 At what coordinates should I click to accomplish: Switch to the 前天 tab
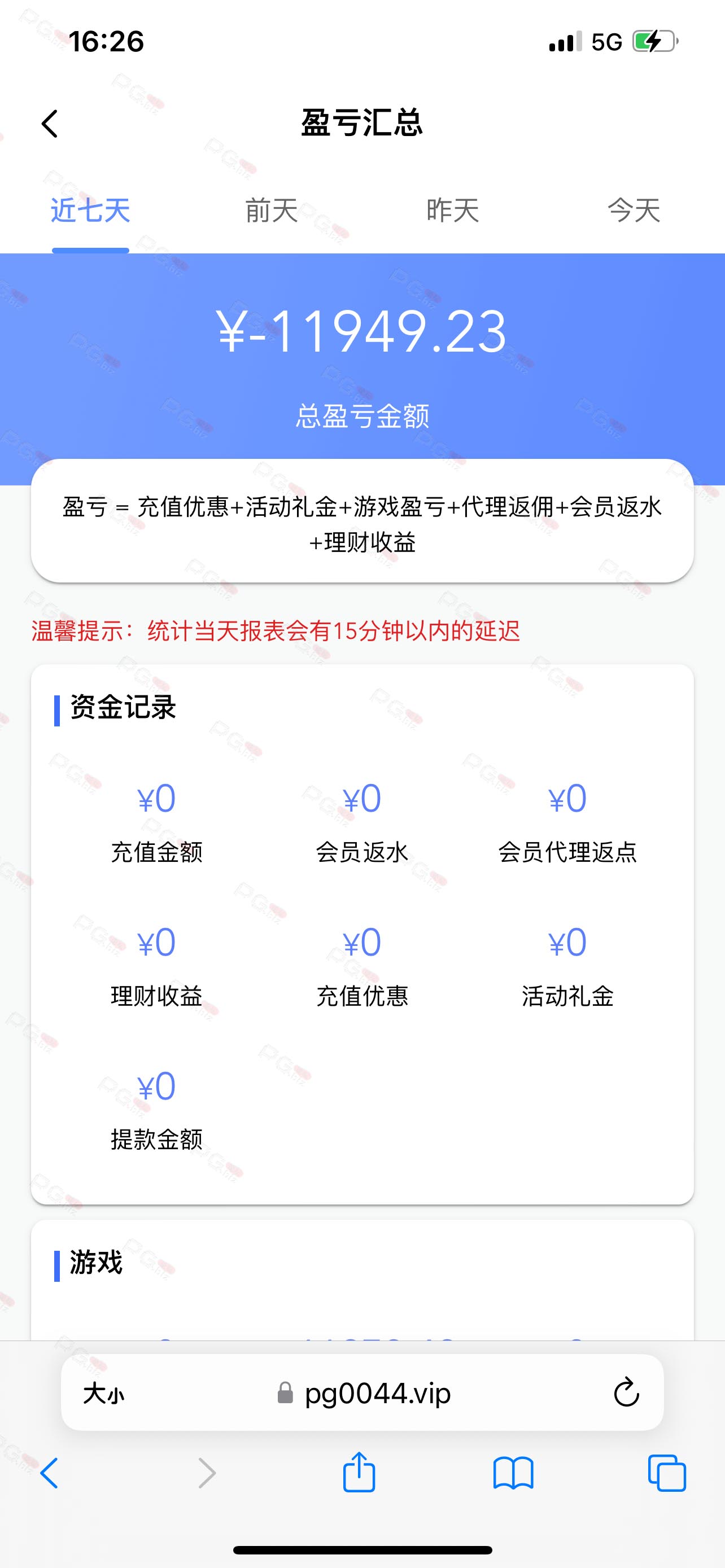(x=272, y=211)
